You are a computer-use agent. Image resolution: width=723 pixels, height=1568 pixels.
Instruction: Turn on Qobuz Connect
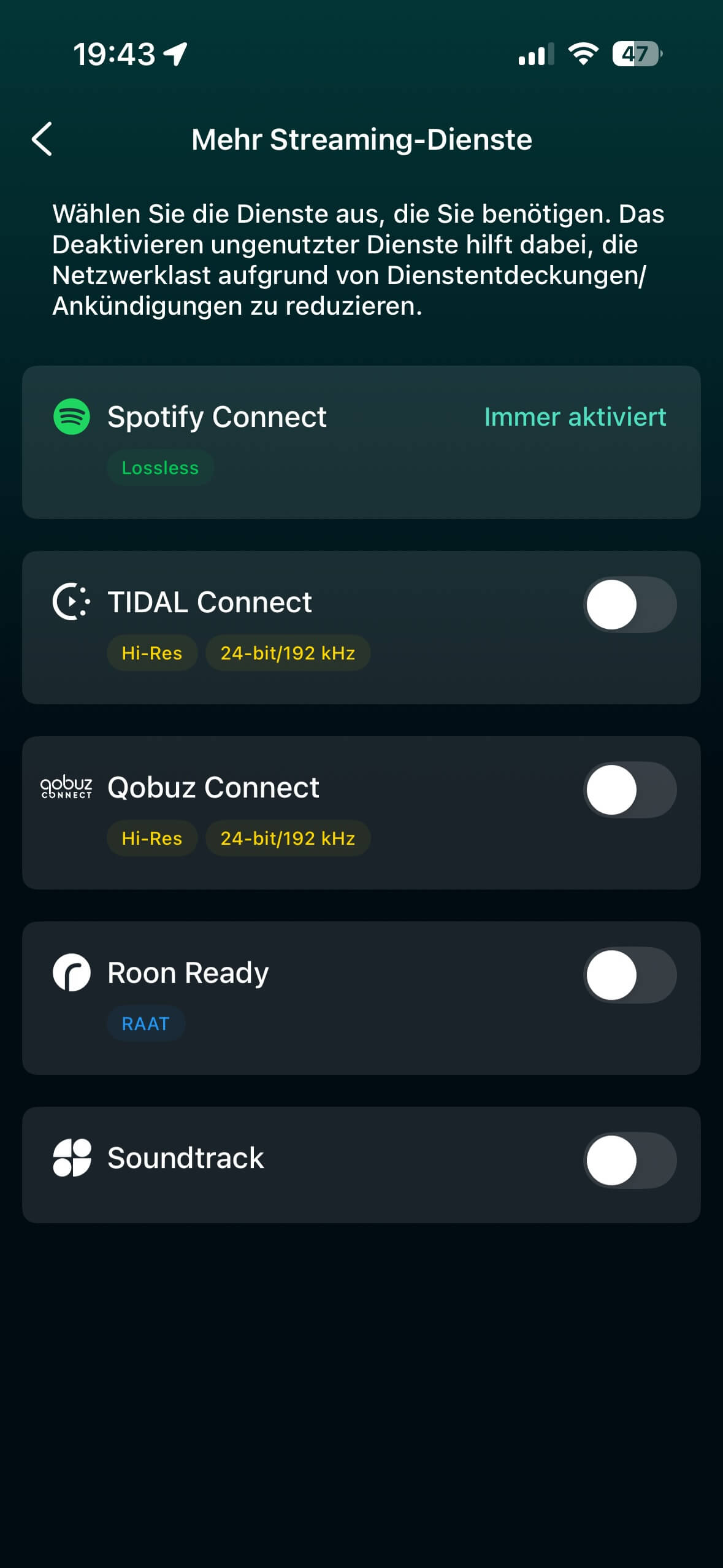630,790
